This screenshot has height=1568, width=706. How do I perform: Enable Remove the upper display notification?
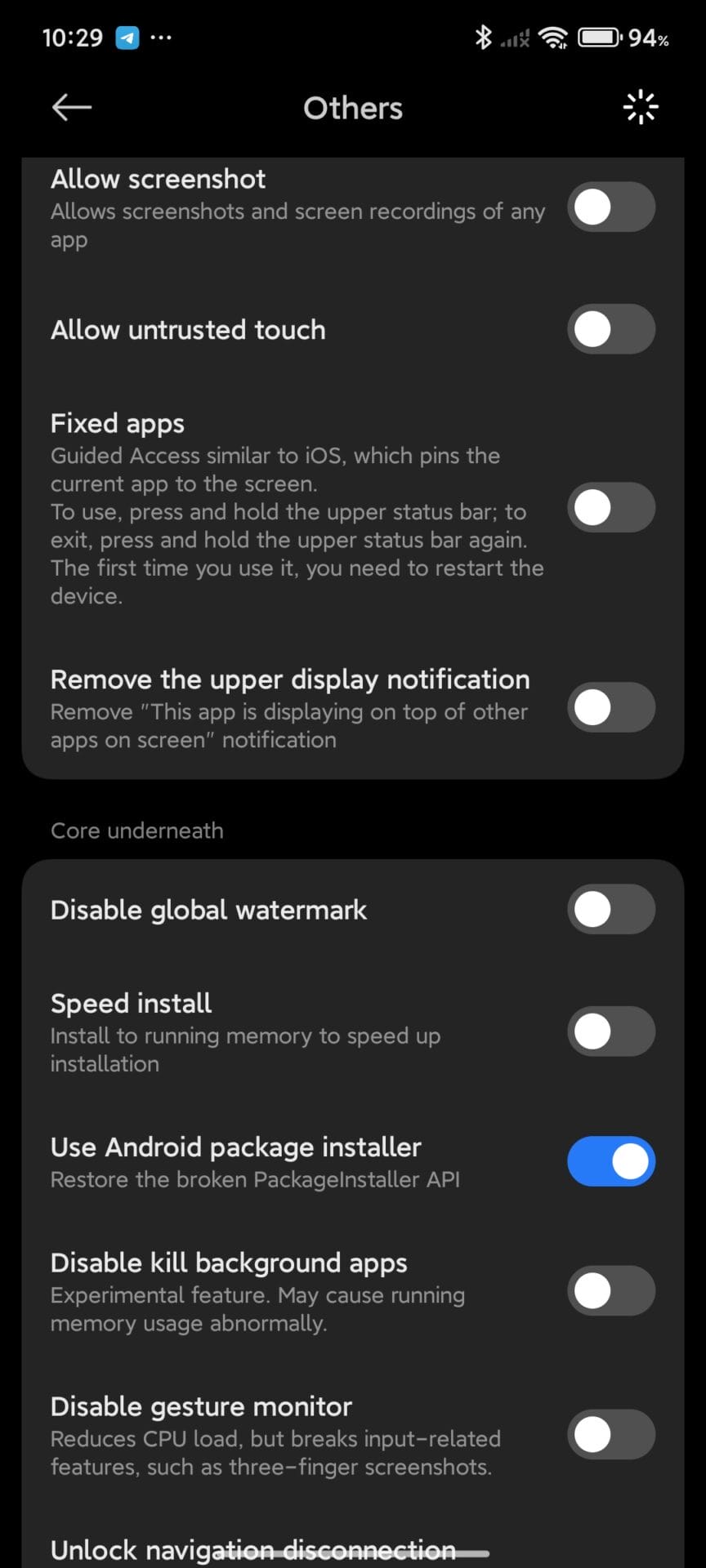click(611, 707)
